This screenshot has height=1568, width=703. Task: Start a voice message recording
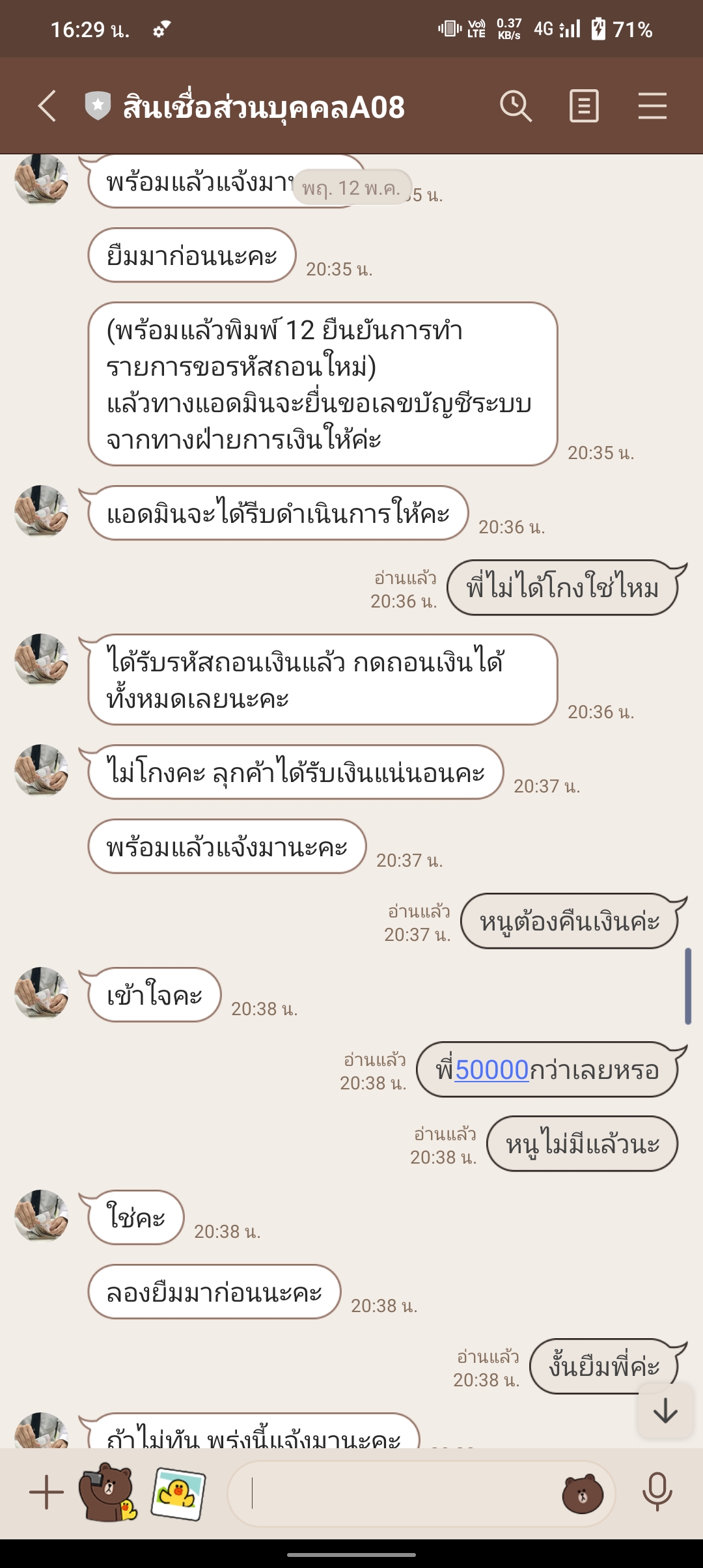coord(657,1492)
